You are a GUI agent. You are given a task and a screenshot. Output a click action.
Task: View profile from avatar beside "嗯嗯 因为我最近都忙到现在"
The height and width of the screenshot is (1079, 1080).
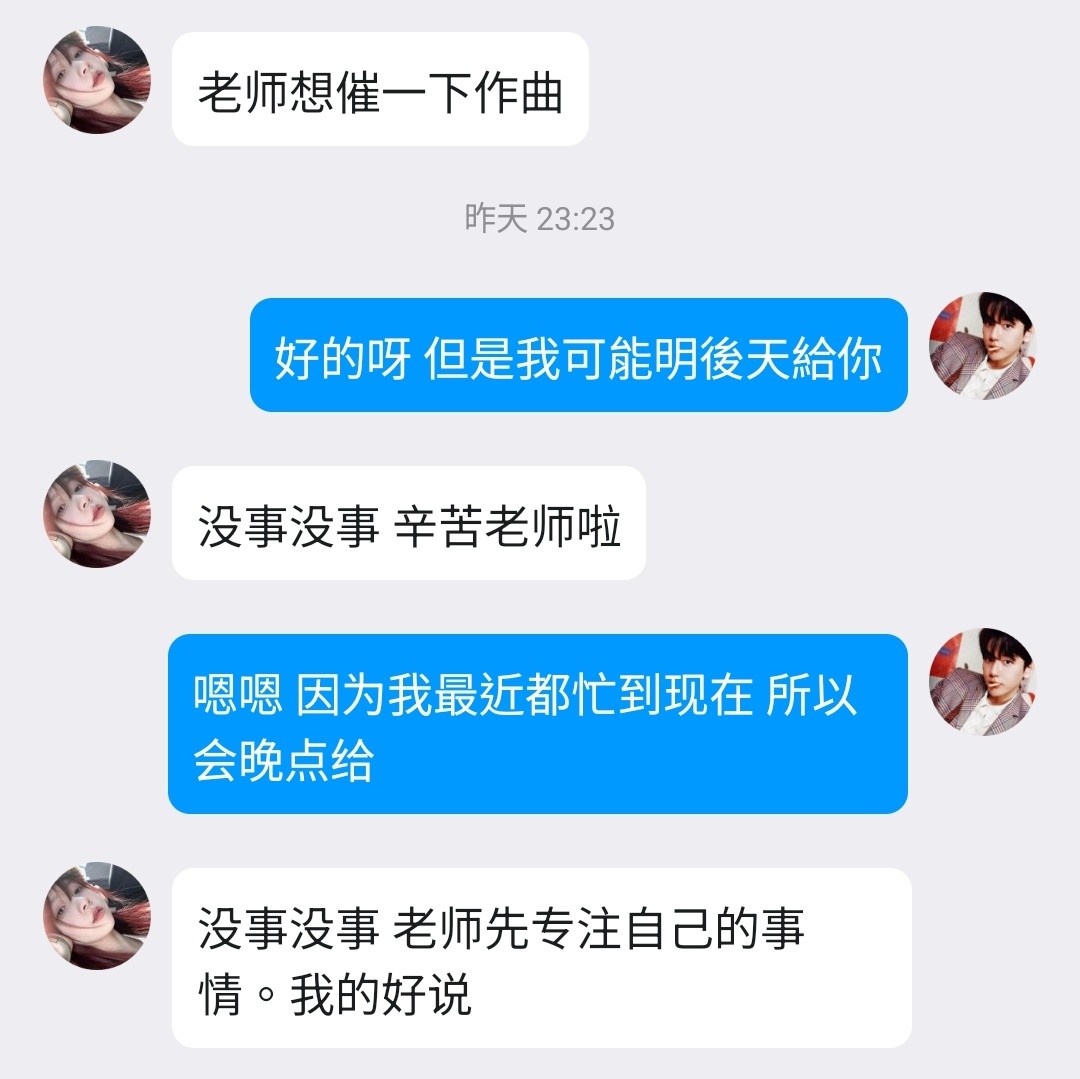(983, 682)
